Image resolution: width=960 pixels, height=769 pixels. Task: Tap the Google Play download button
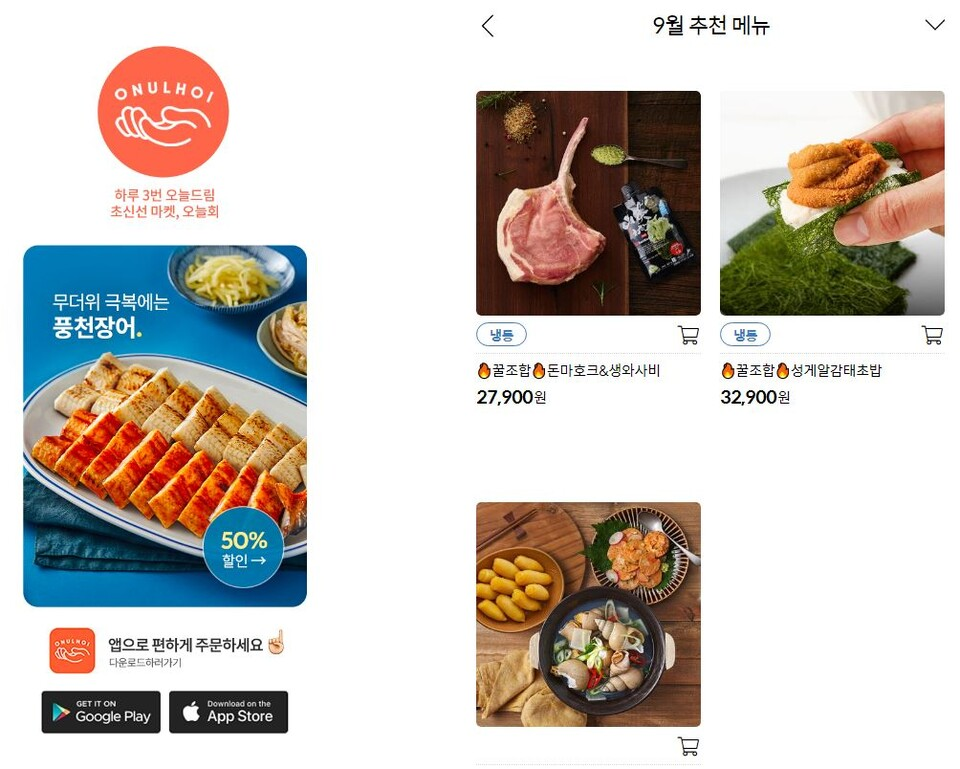[x=101, y=712]
